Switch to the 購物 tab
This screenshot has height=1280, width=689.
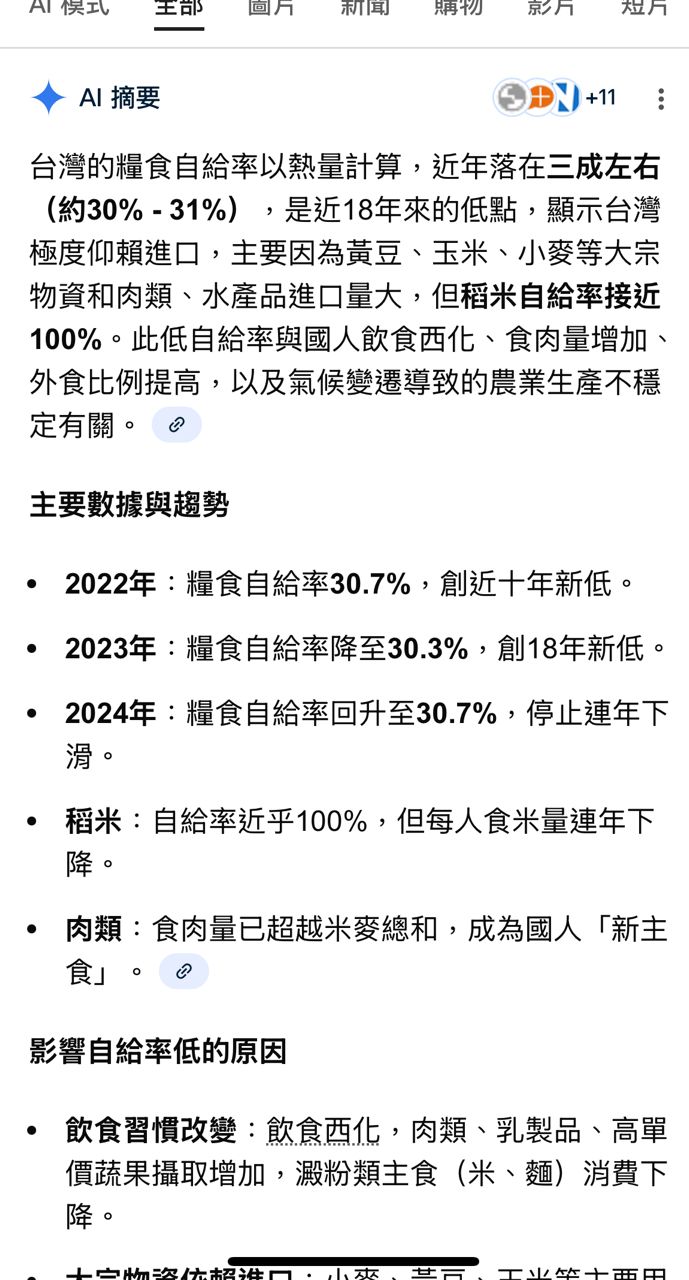[x=458, y=8]
